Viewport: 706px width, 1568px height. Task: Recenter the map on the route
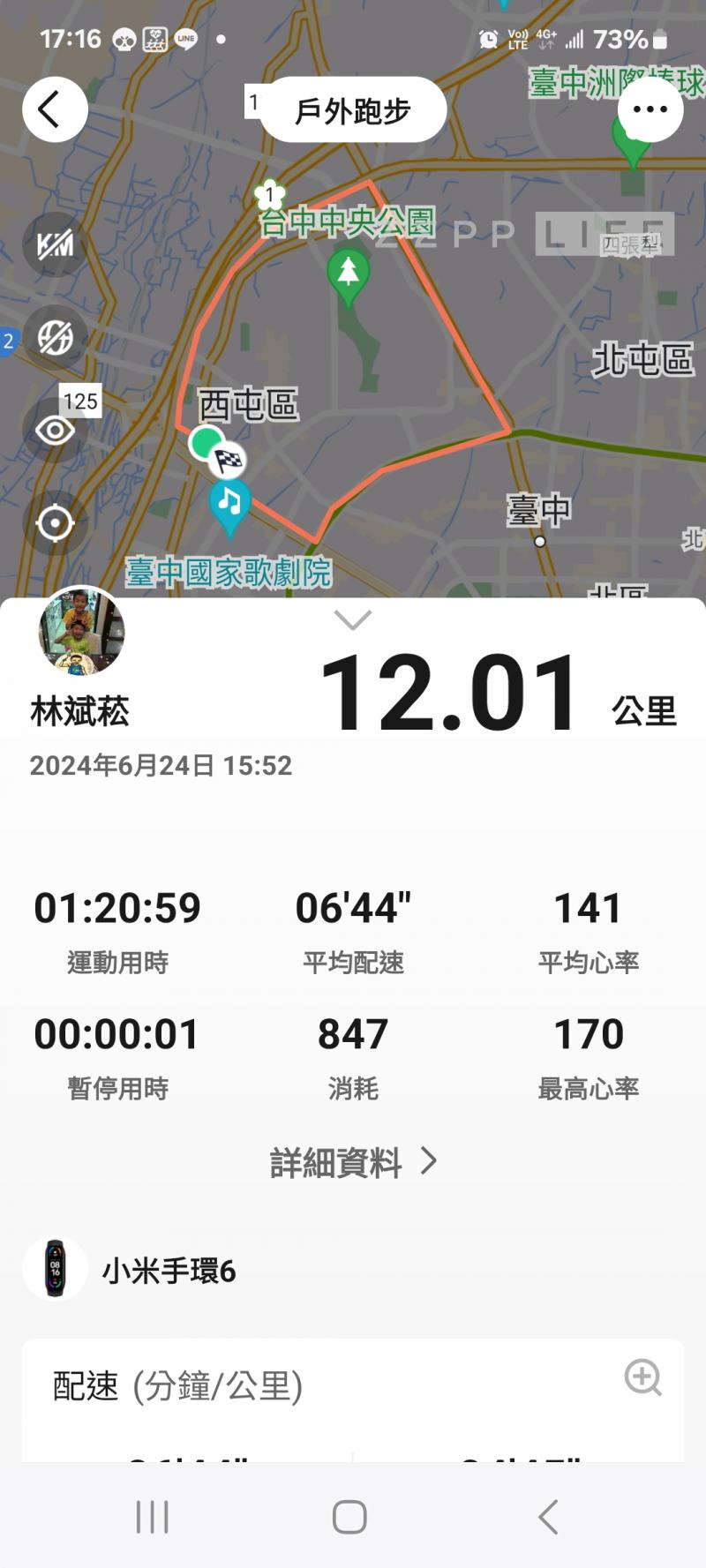coord(55,523)
